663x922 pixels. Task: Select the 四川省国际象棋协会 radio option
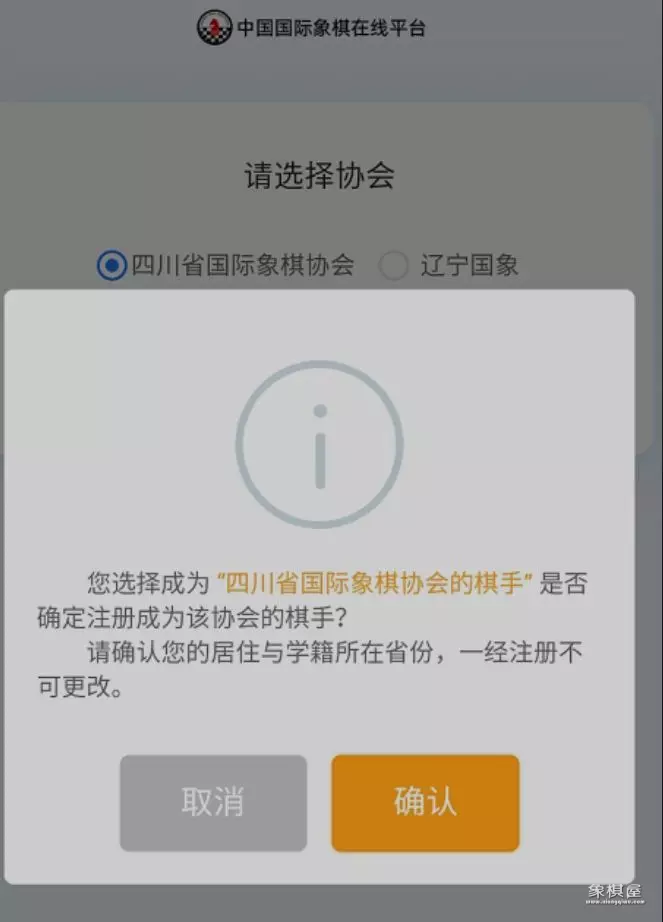(111, 265)
